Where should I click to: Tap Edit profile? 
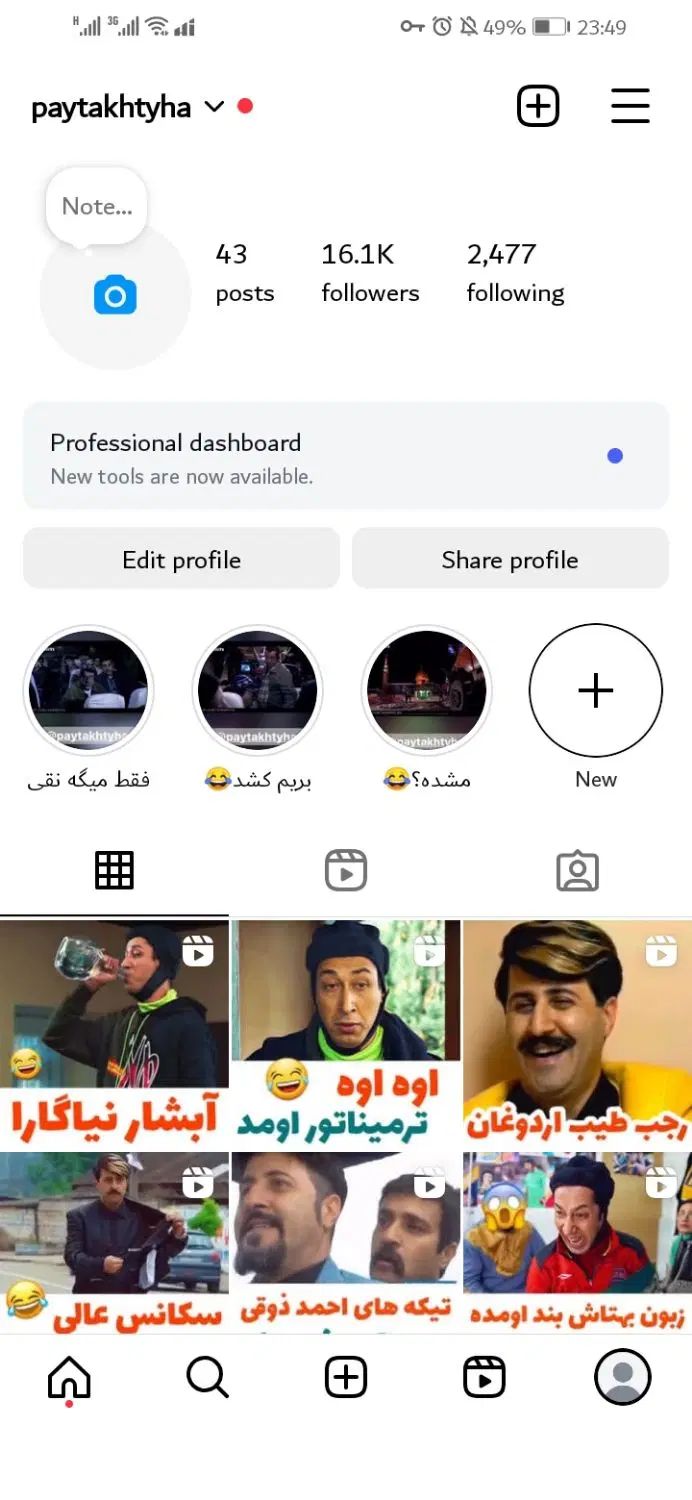pos(181,559)
